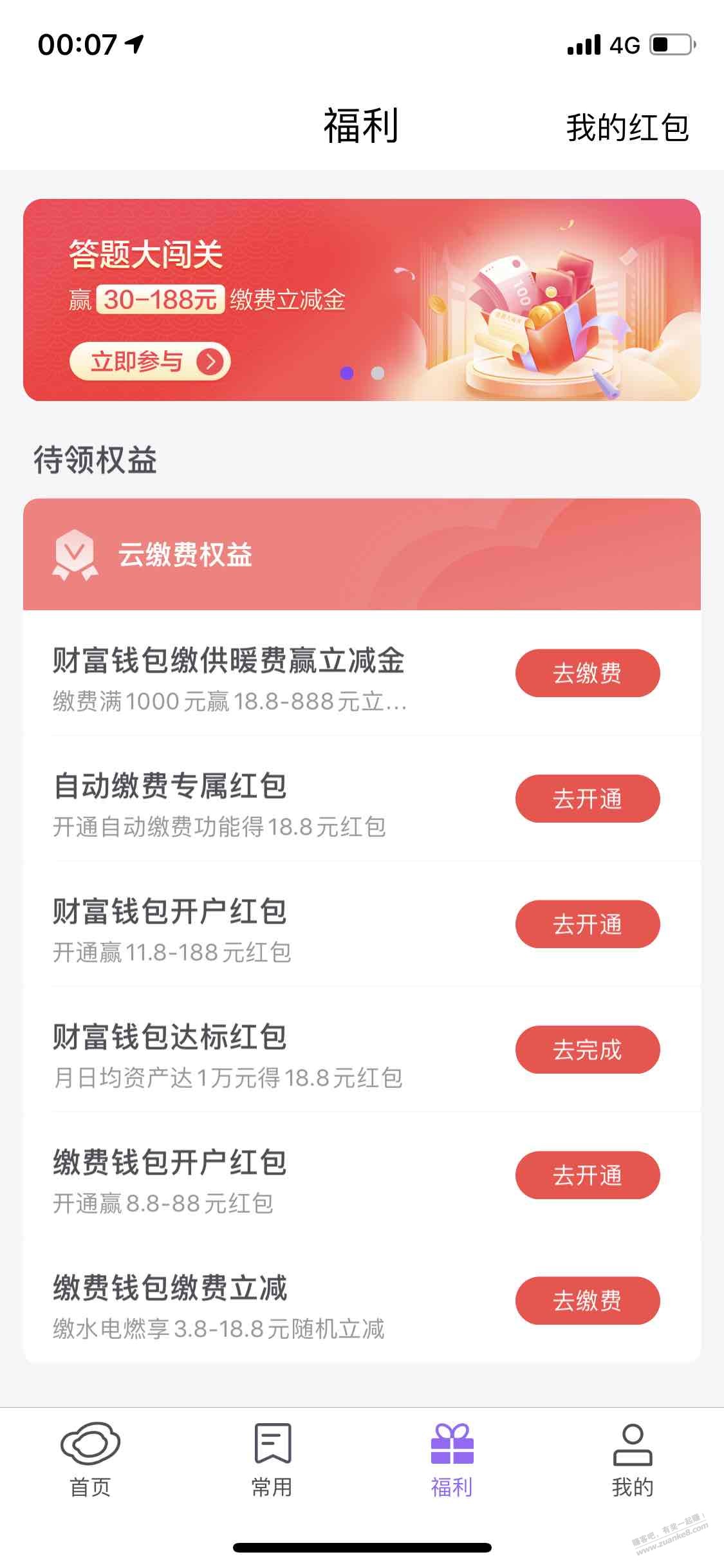Tap 去完成 for 财富钱包达标红包
This screenshot has width=724, height=1568.
[587, 1050]
